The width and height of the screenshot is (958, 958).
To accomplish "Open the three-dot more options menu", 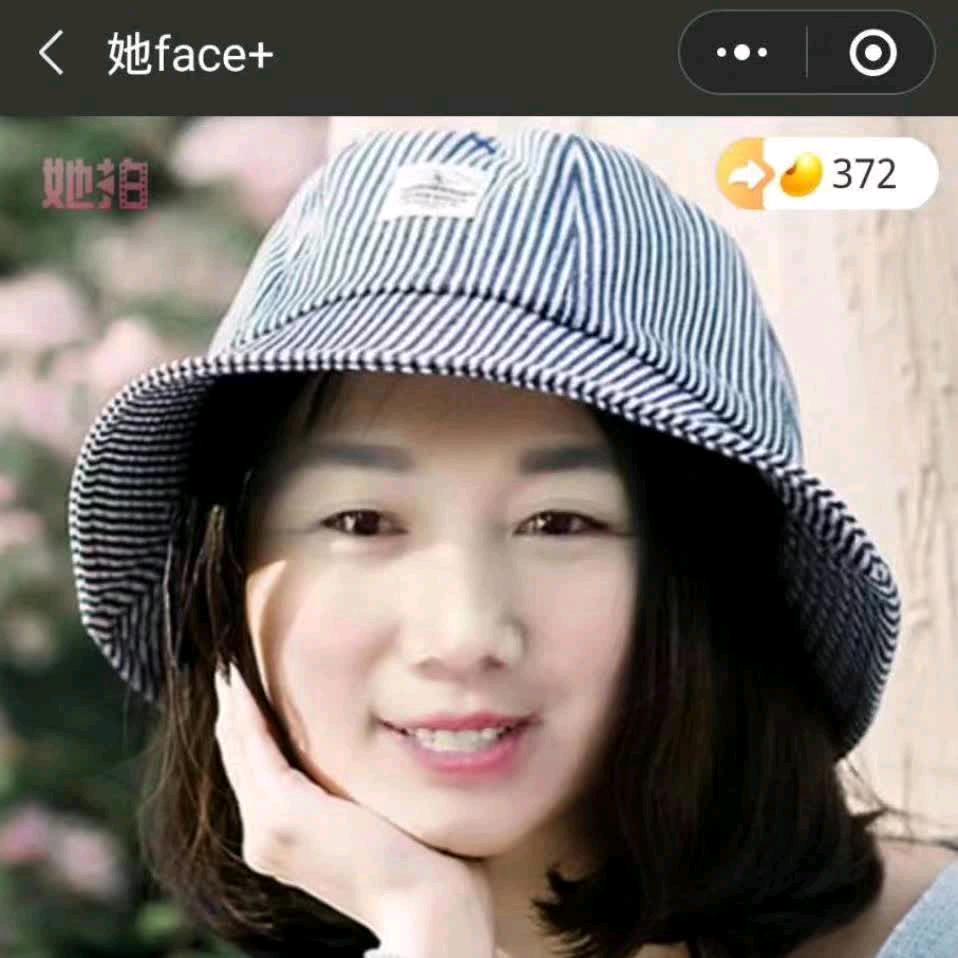I will [x=742, y=53].
